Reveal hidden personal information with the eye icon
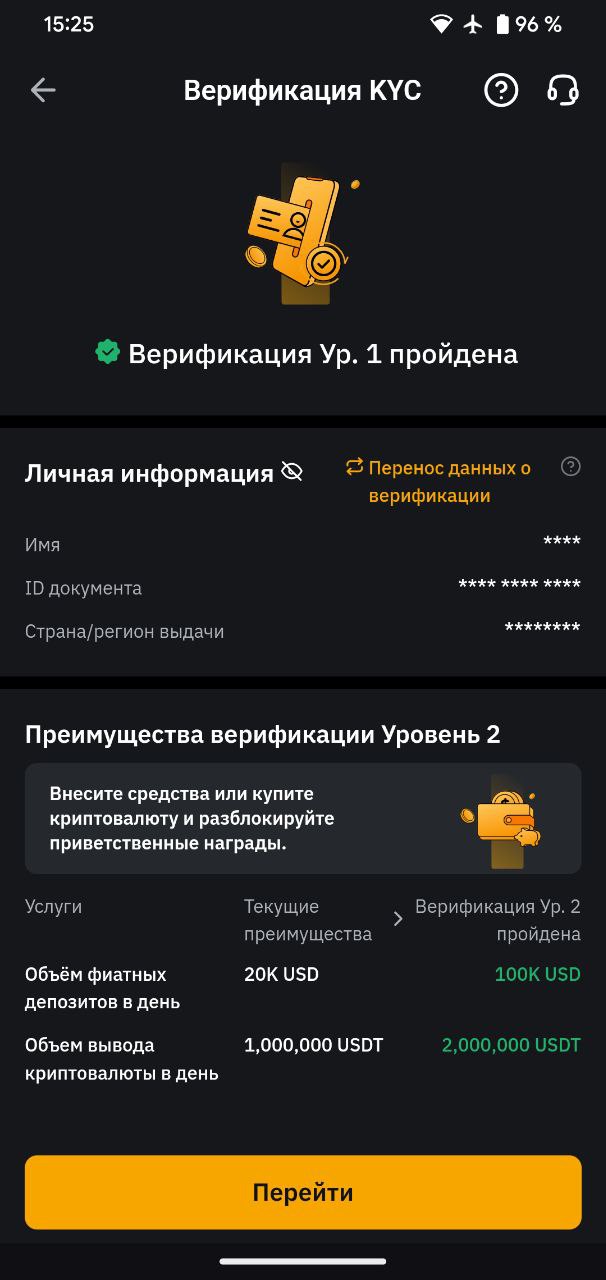Screen dimensions: 606x1280 [292, 472]
